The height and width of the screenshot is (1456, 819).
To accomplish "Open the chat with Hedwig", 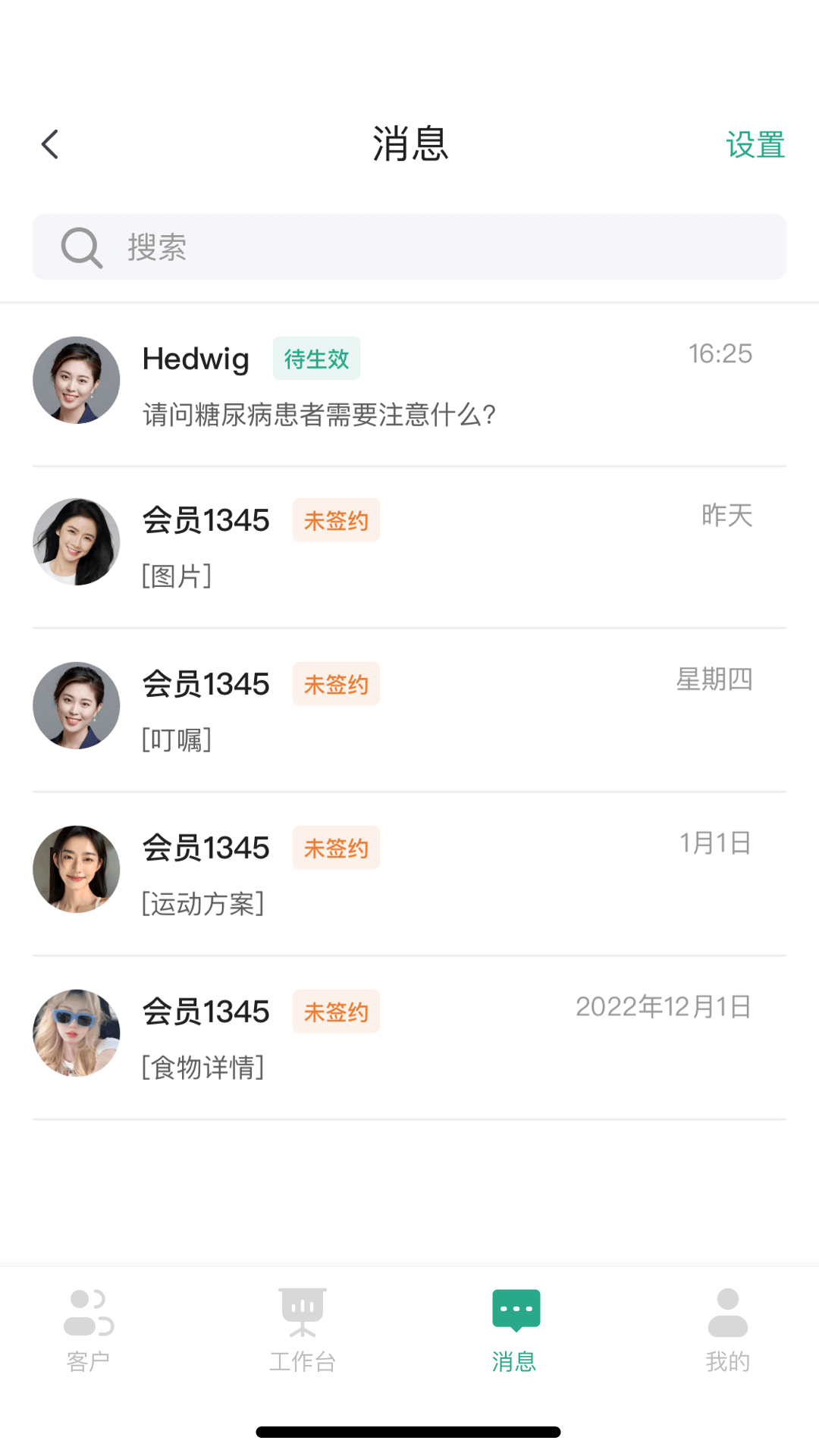I will [409, 384].
